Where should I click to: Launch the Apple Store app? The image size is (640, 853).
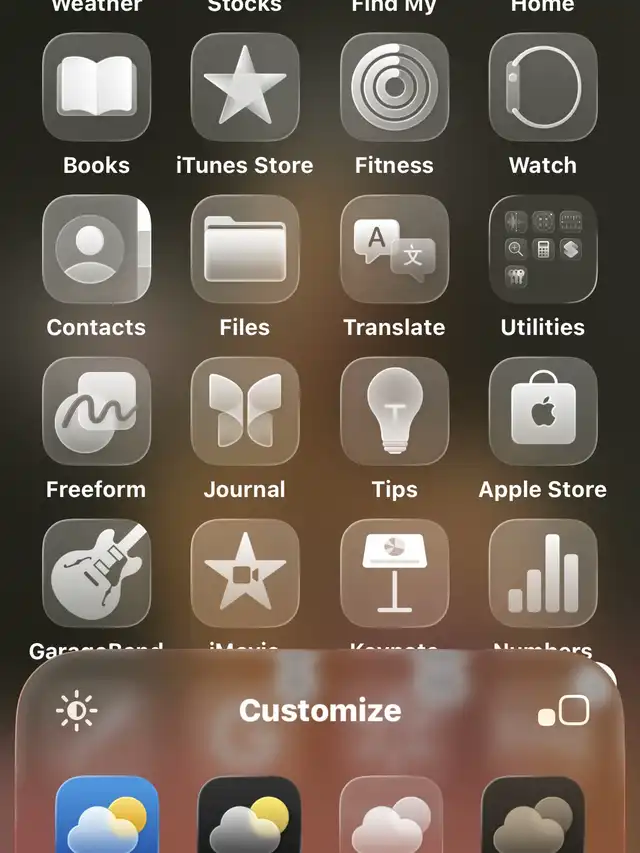(543, 411)
